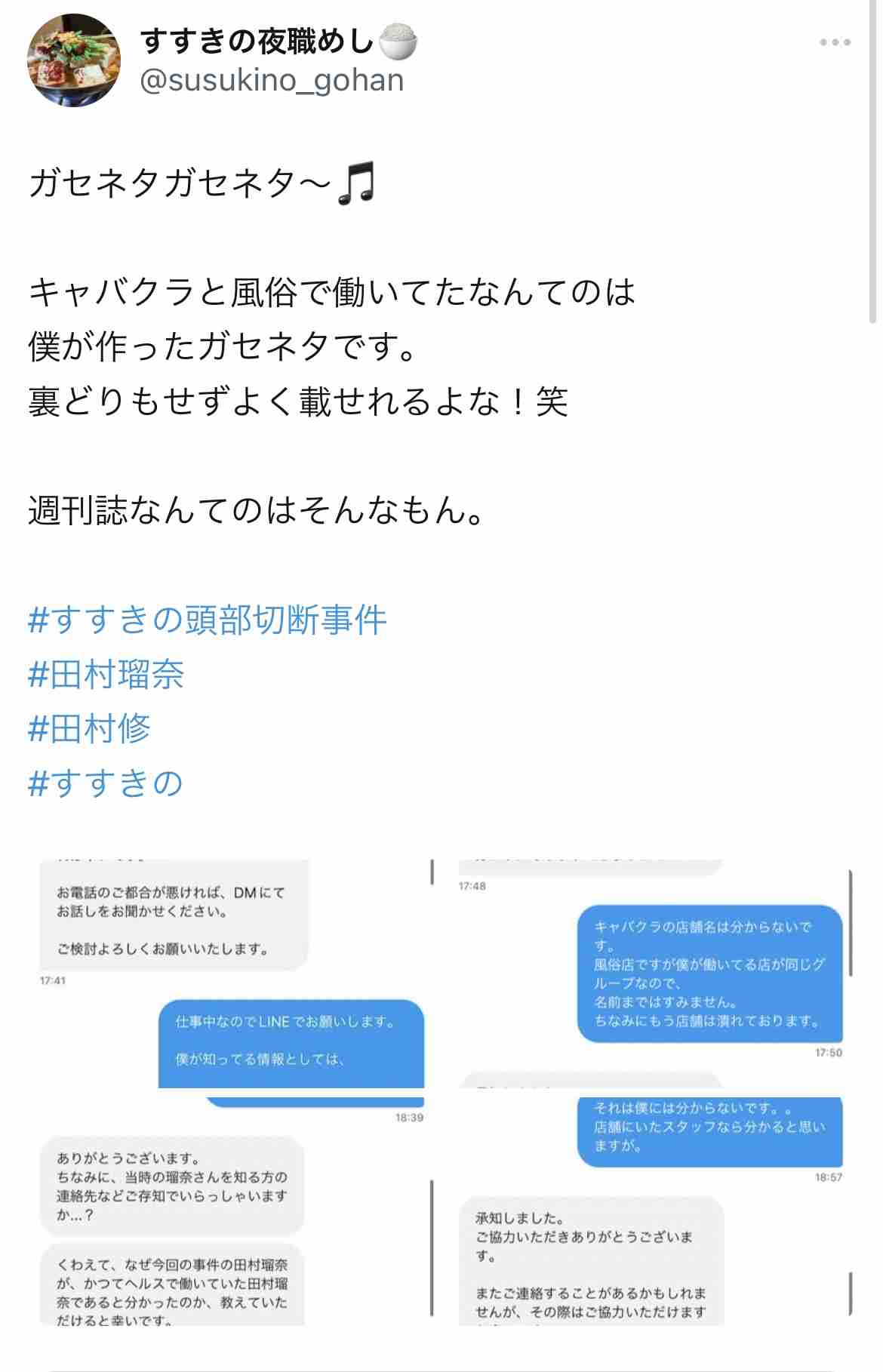The width and height of the screenshot is (883, 1372).
Task: View top-left attached image with 17:41 message
Action: [232, 974]
